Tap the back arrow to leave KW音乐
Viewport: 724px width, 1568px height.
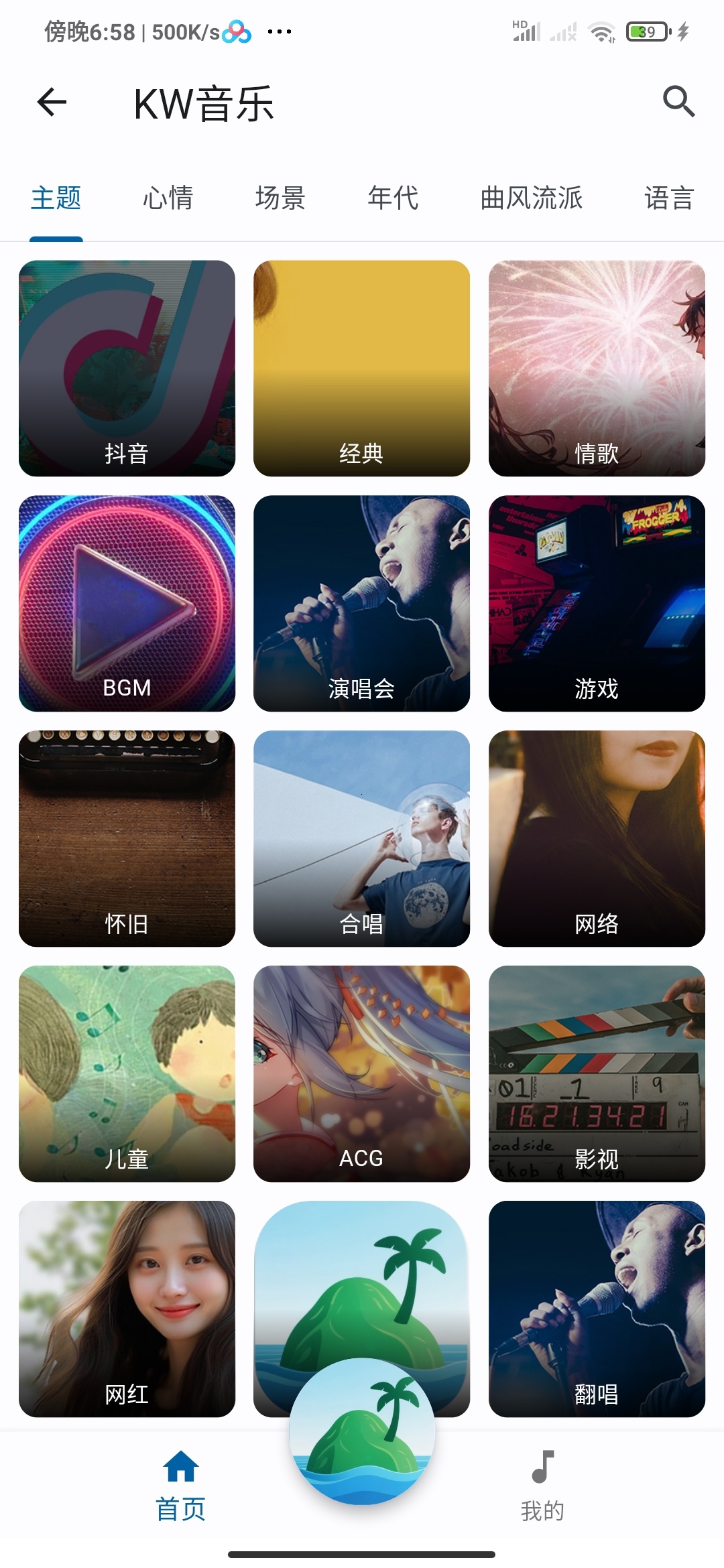click(50, 103)
